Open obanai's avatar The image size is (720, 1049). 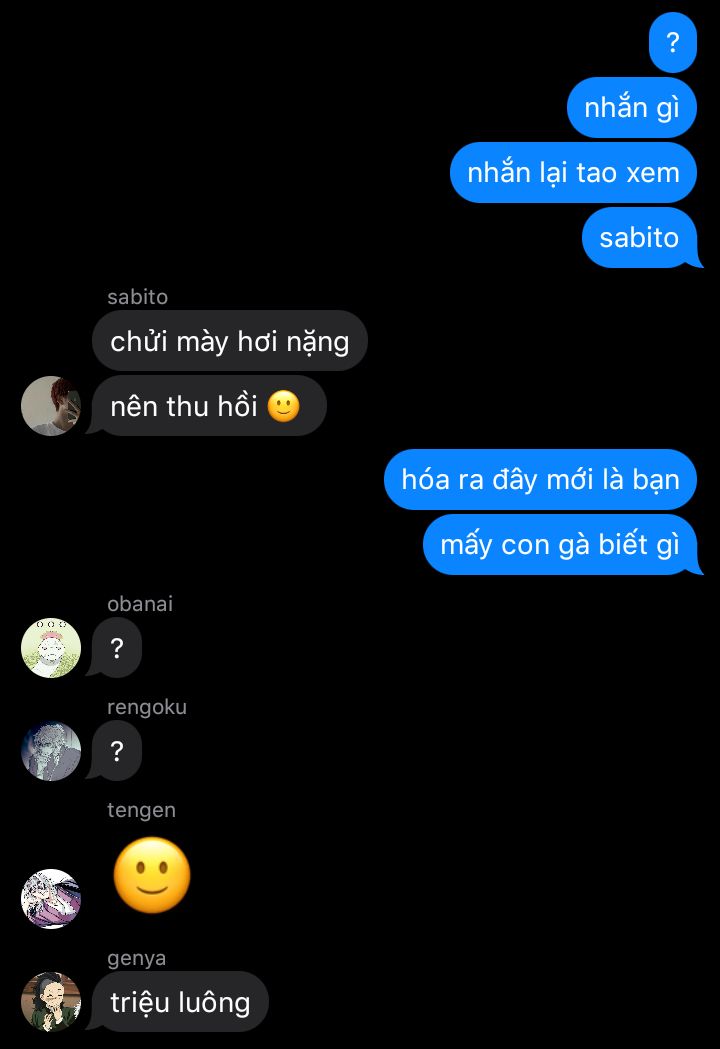(x=51, y=648)
